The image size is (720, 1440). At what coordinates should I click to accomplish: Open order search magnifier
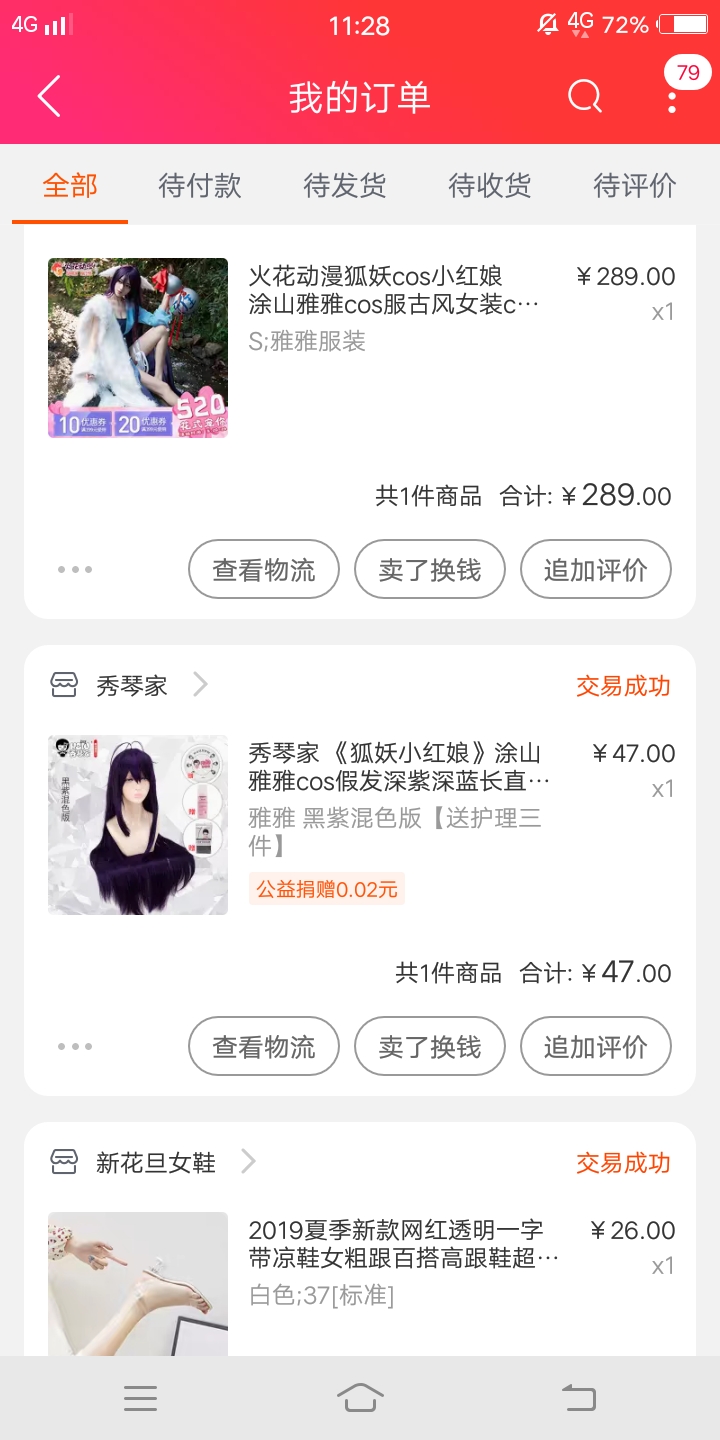(584, 96)
